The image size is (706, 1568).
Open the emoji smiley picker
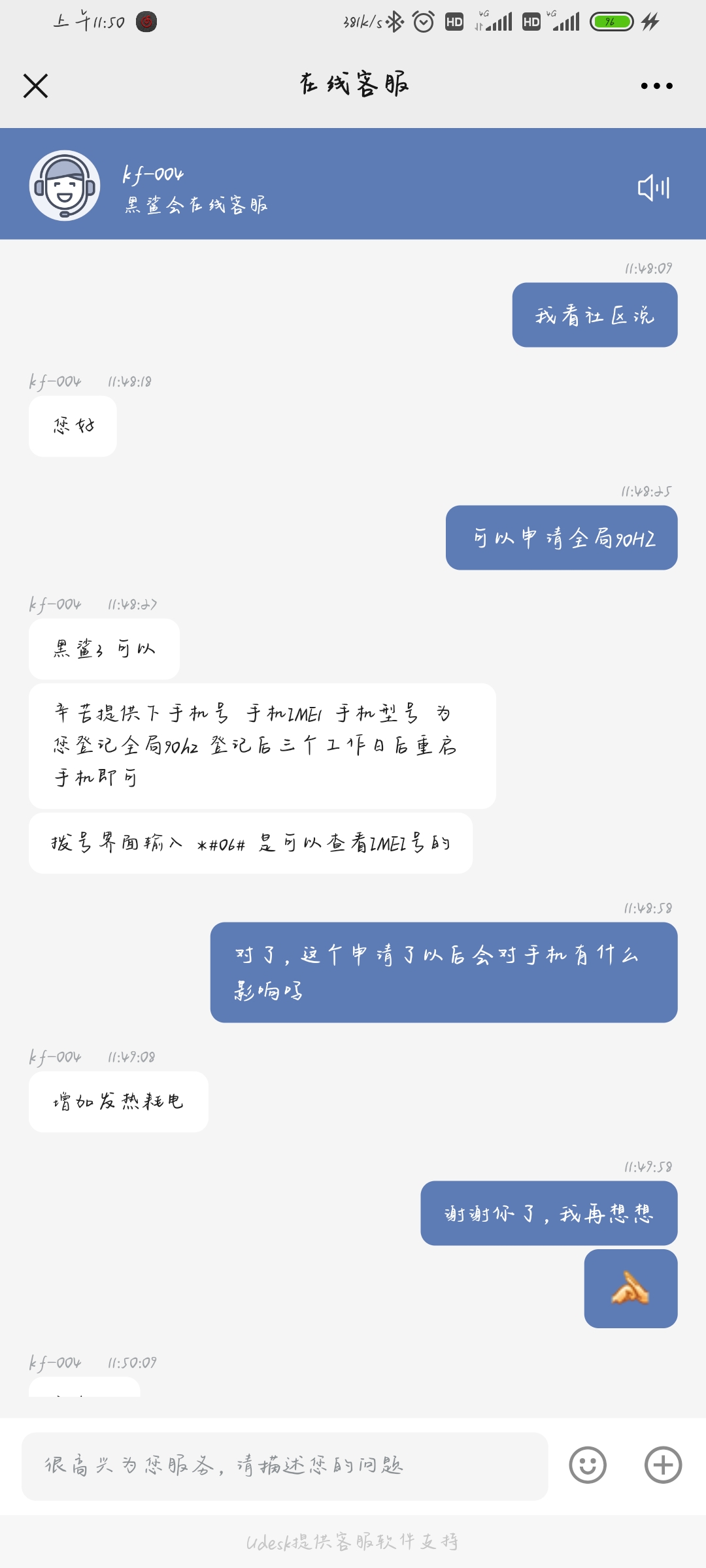(588, 1465)
